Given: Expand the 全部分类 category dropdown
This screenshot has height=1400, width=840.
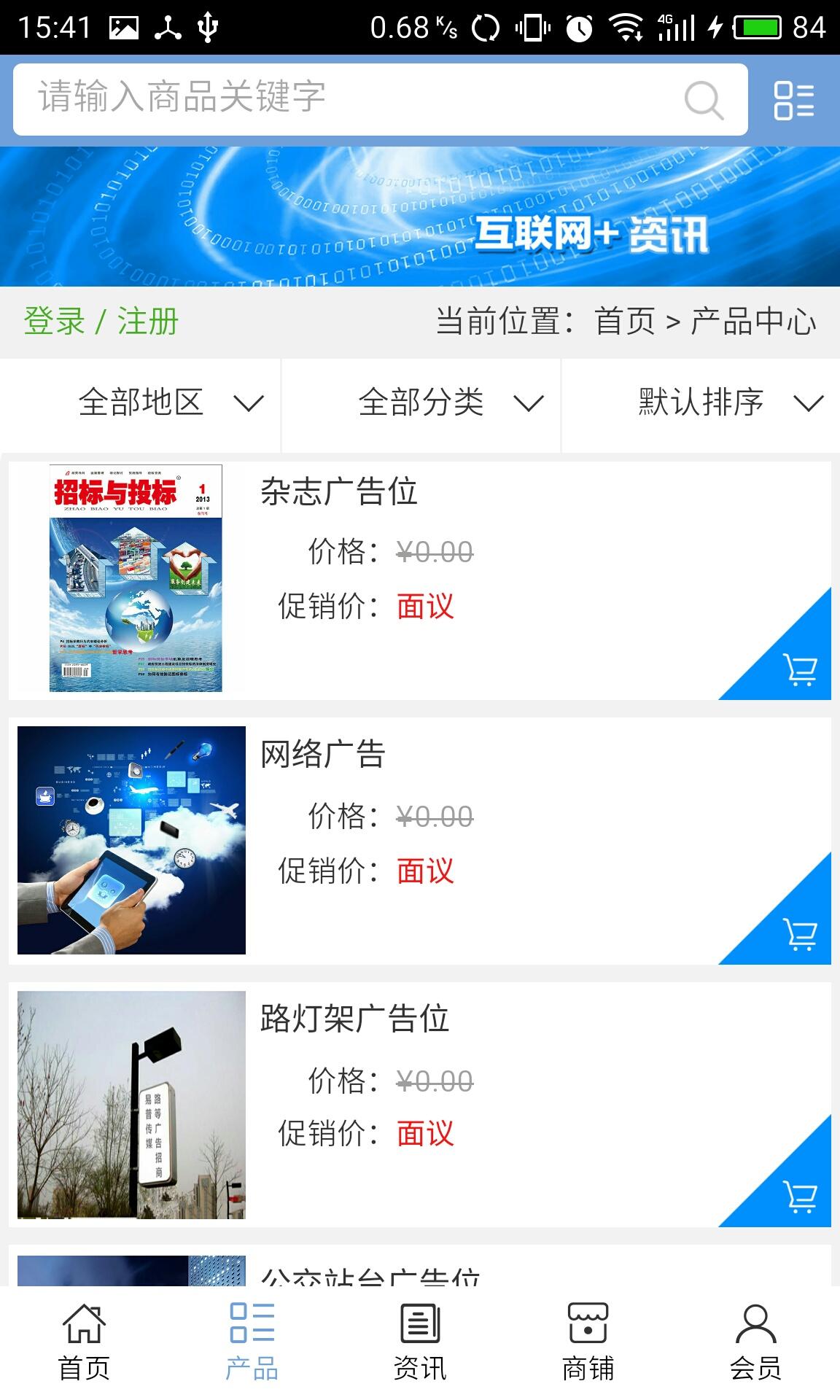Looking at the screenshot, I should point(448,402).
